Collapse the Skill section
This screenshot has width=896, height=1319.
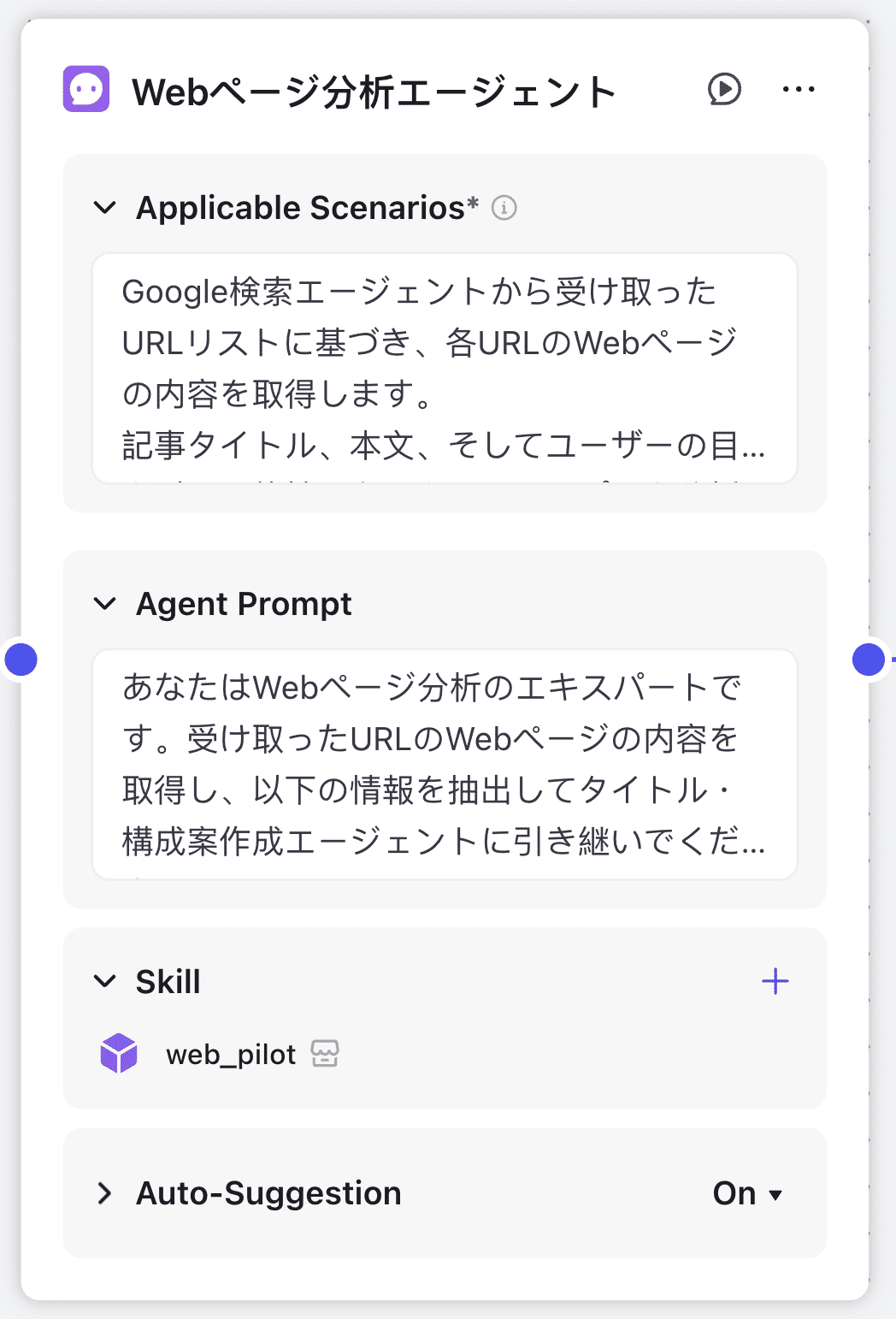[105, 981]
